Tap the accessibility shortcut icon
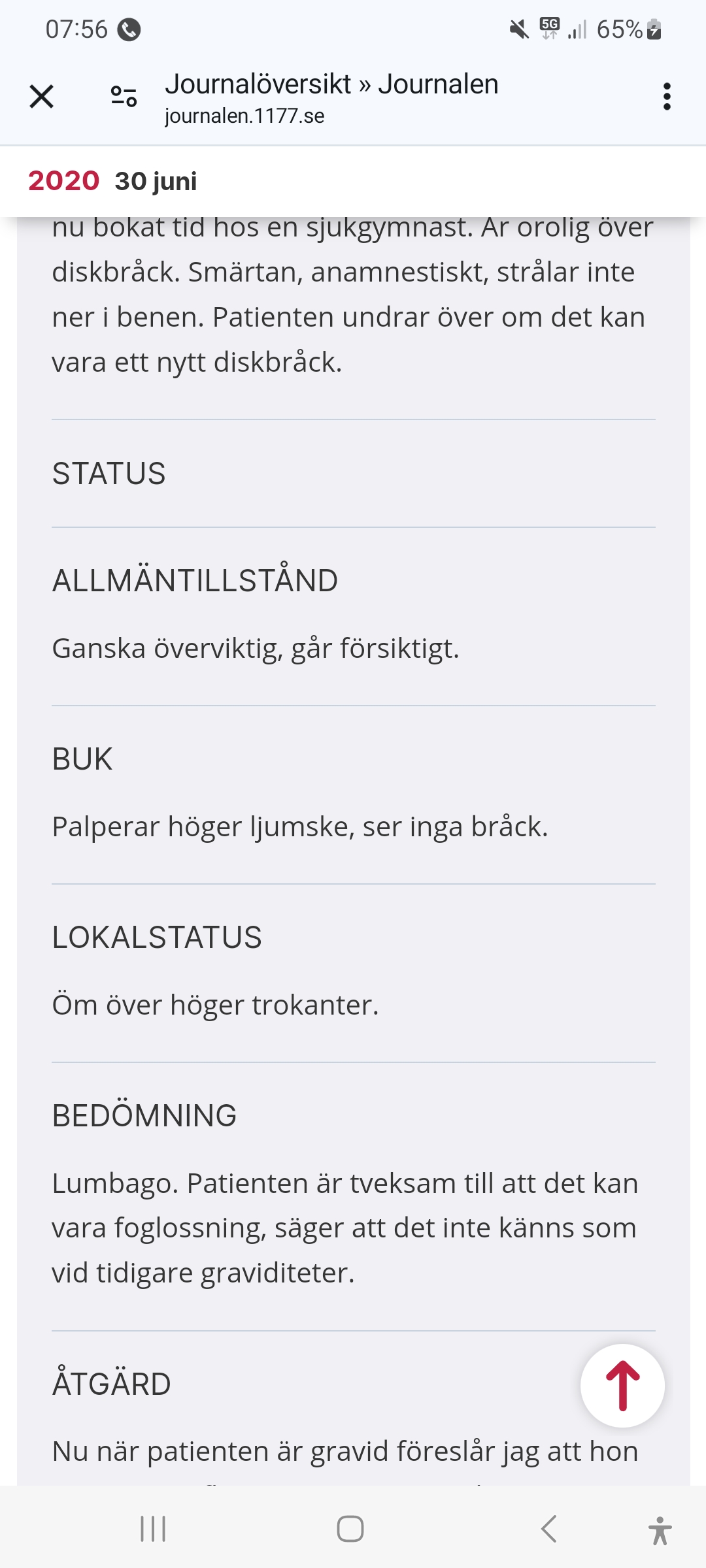The height and width of the screenshot is (1568, 706). point(660,1530)
